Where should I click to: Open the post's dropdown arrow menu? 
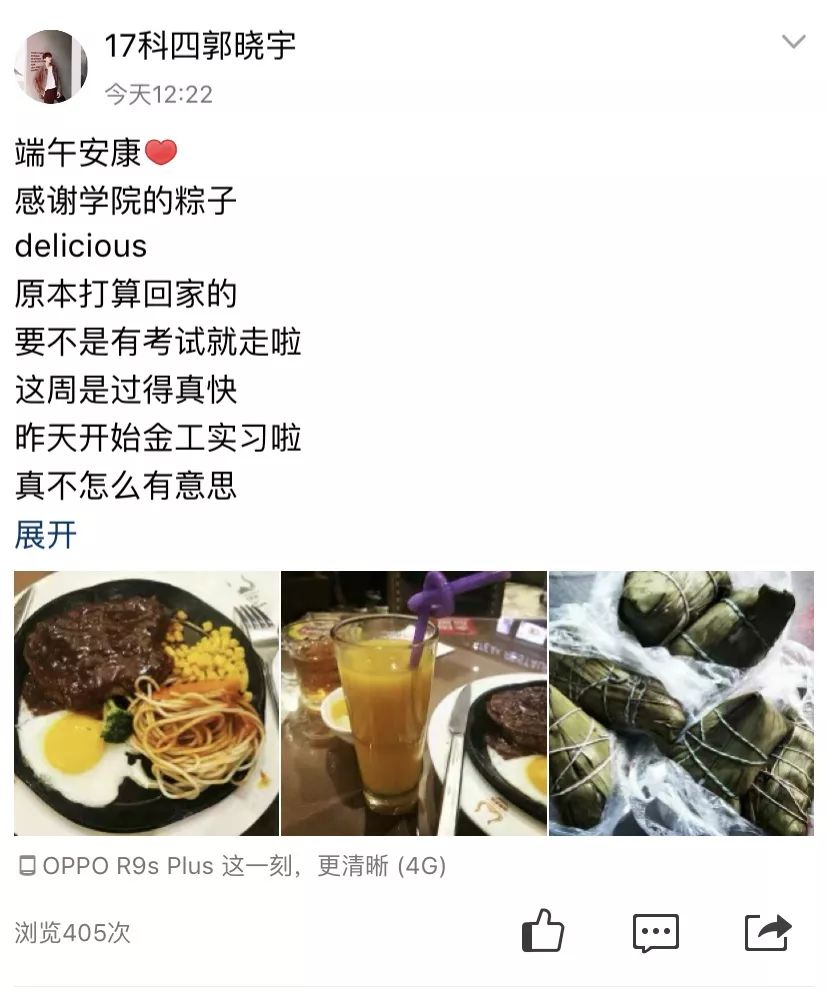793,42
